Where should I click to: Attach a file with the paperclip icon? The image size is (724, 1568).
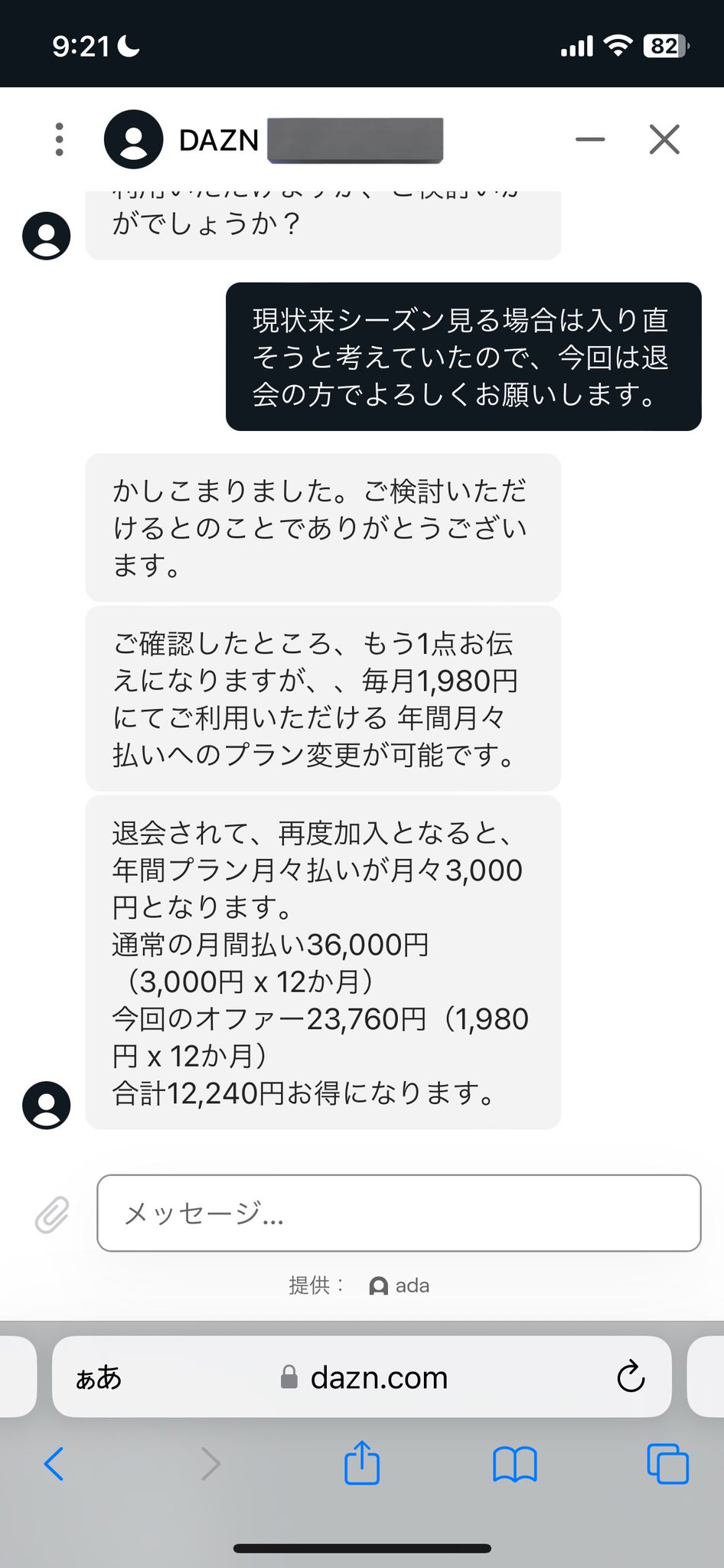[52, 1214]
